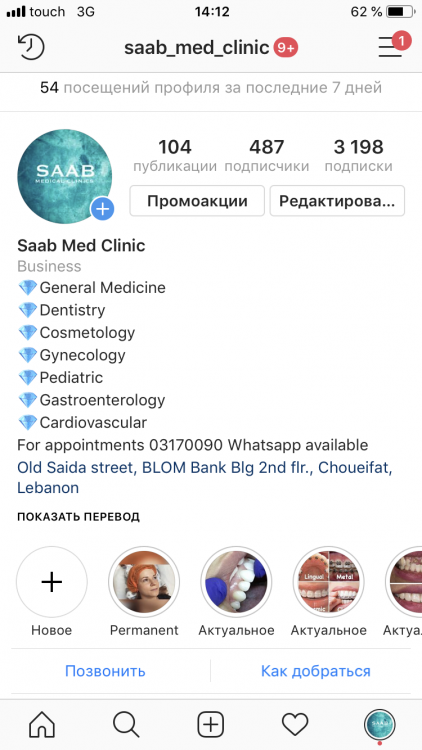Open the profile tab avatar
Image resolution: width=422 pixels, height=750 pixels.
[379, 726]
